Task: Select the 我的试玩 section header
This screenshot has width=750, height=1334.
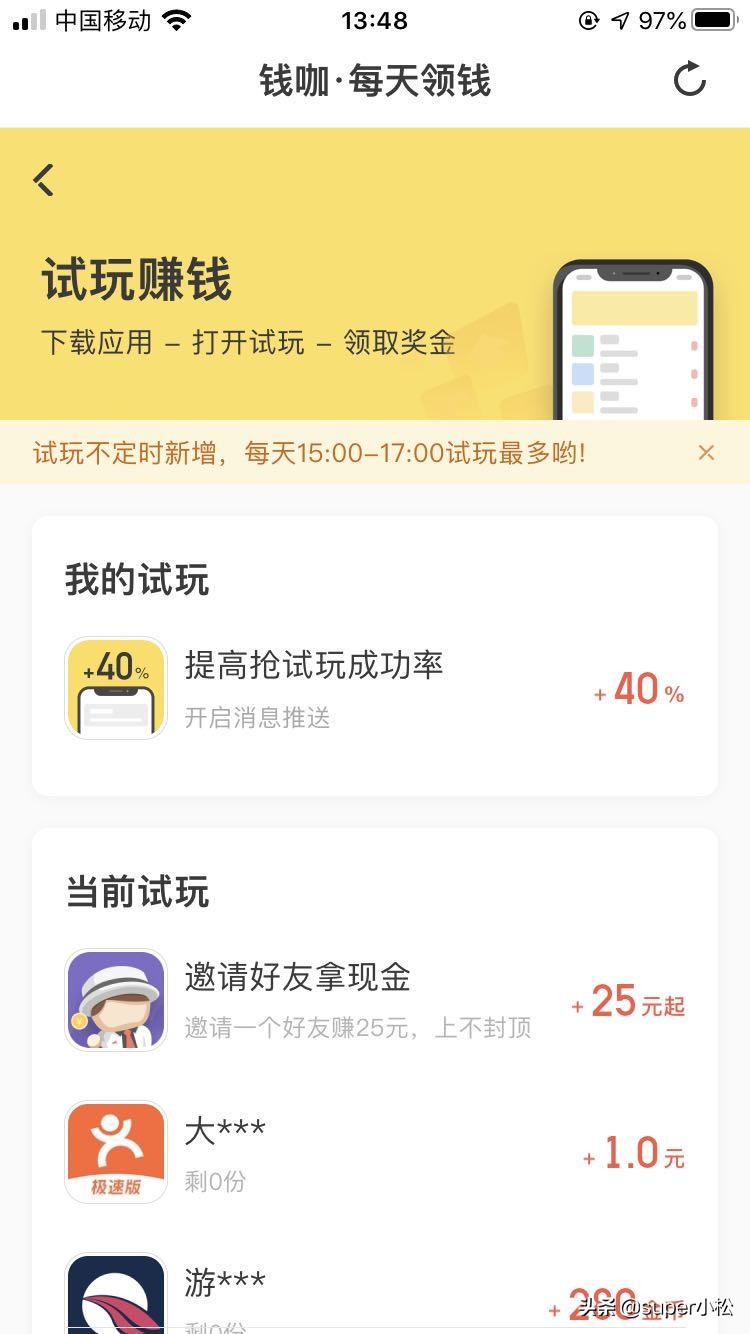Action: coord(135,581)
